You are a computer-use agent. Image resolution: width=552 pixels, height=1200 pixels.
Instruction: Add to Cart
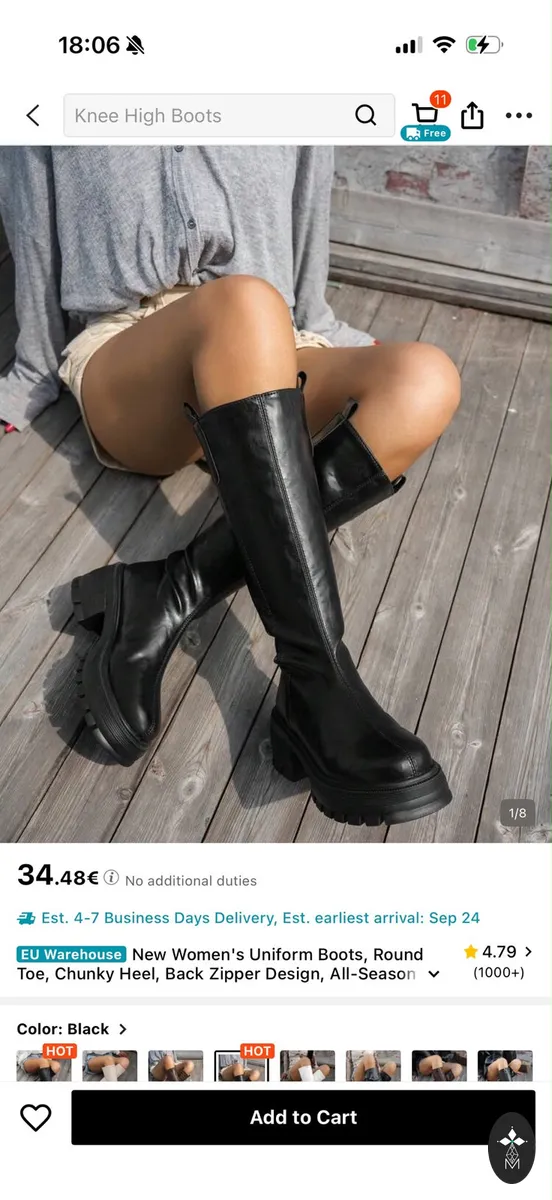[x=303, y=1118]
